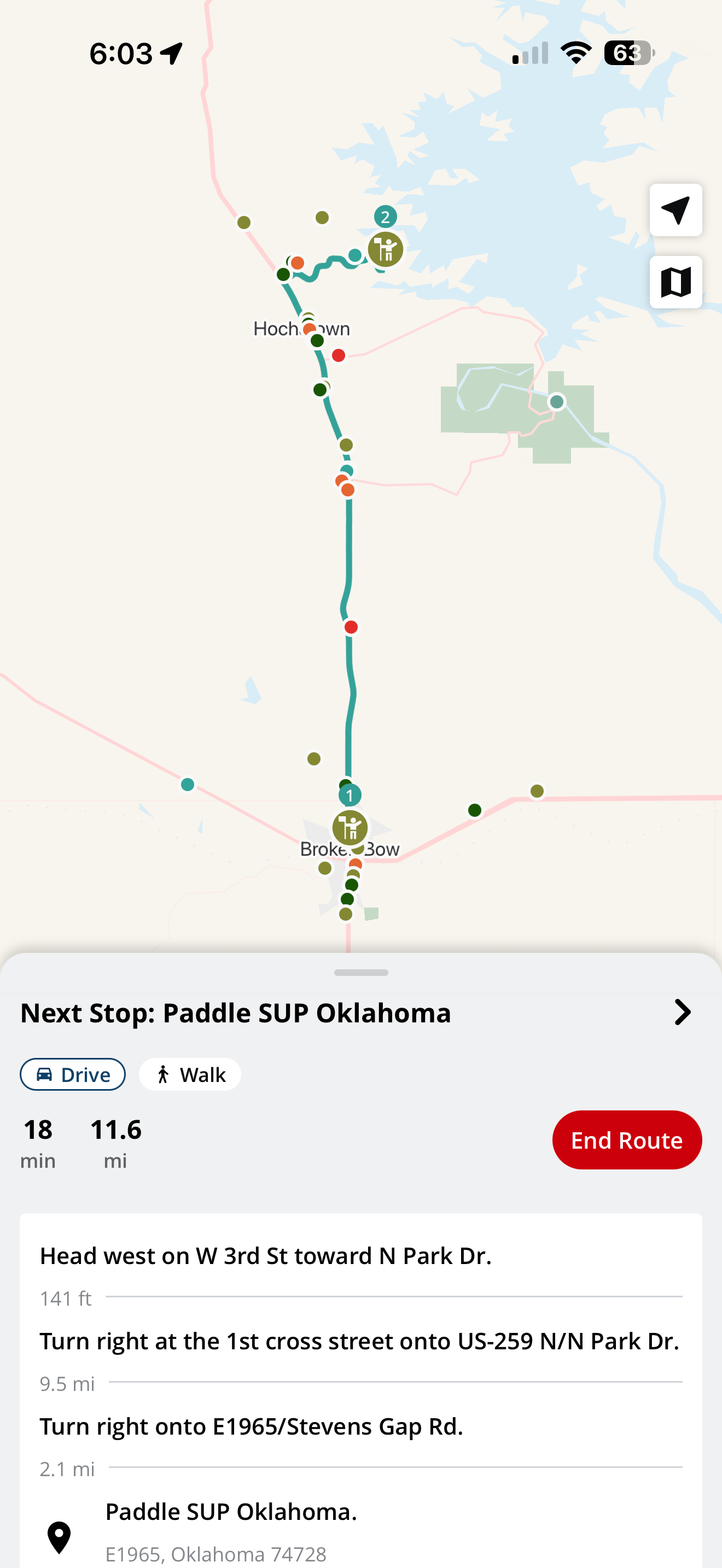End the current route
722x1568 pixels.
click(x=626, y=1139)
